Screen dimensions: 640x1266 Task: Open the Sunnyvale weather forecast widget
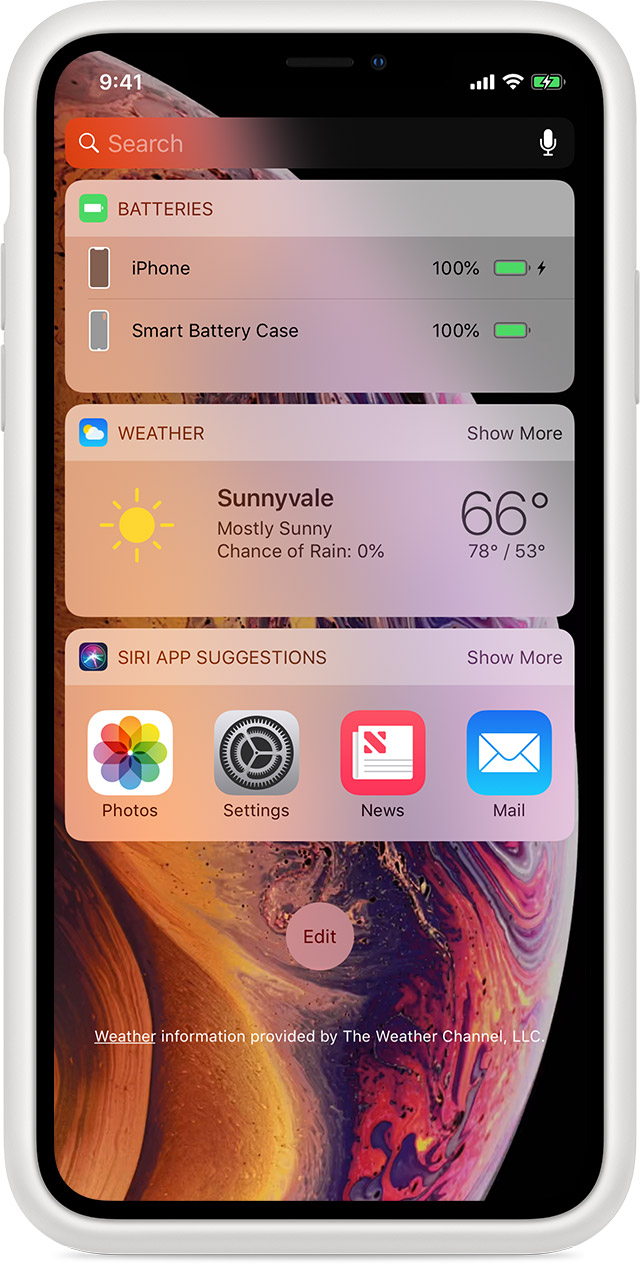pos(319,538)
